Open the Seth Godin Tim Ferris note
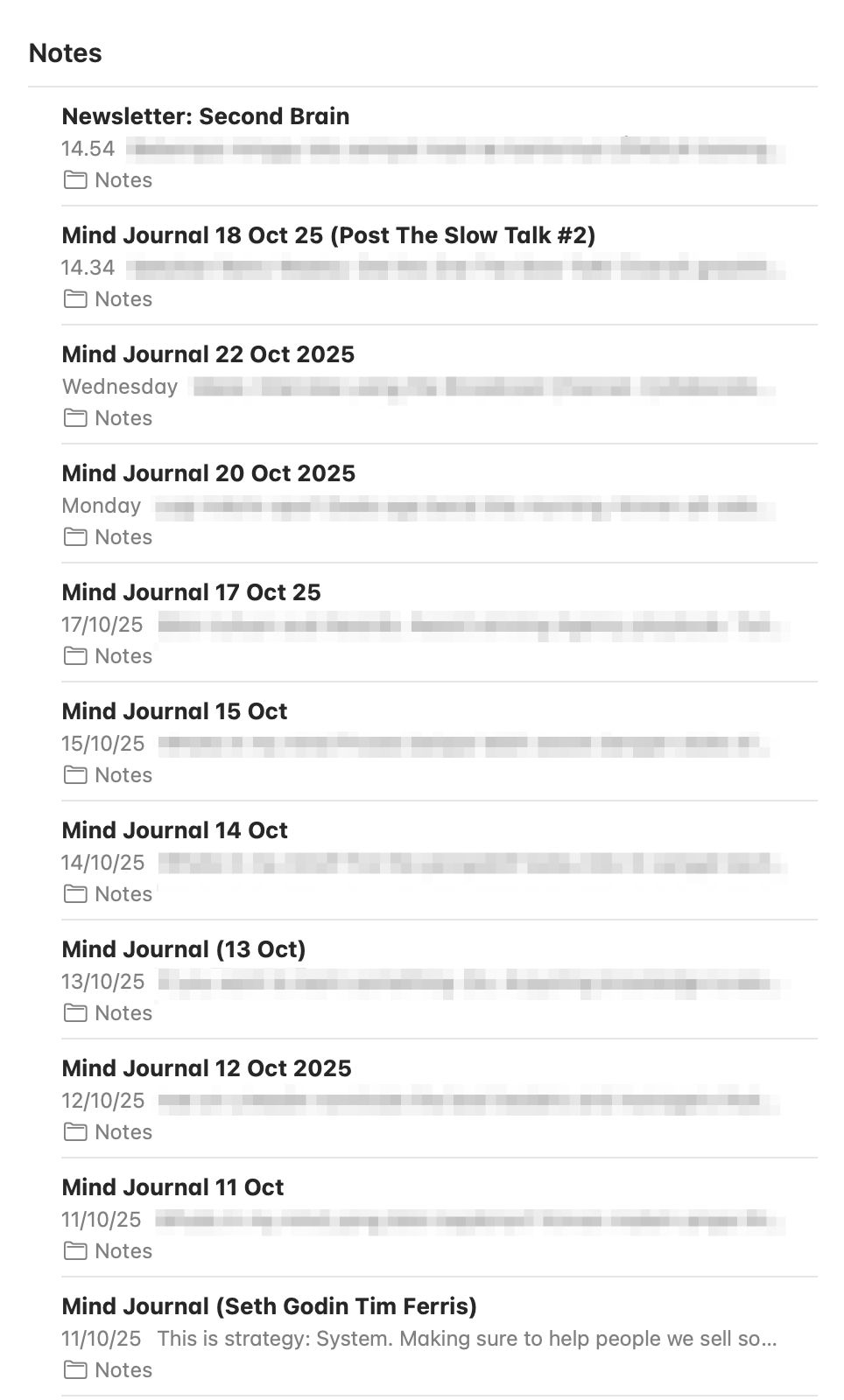The image size is (844, 1400). click(x=270, y=1306)
